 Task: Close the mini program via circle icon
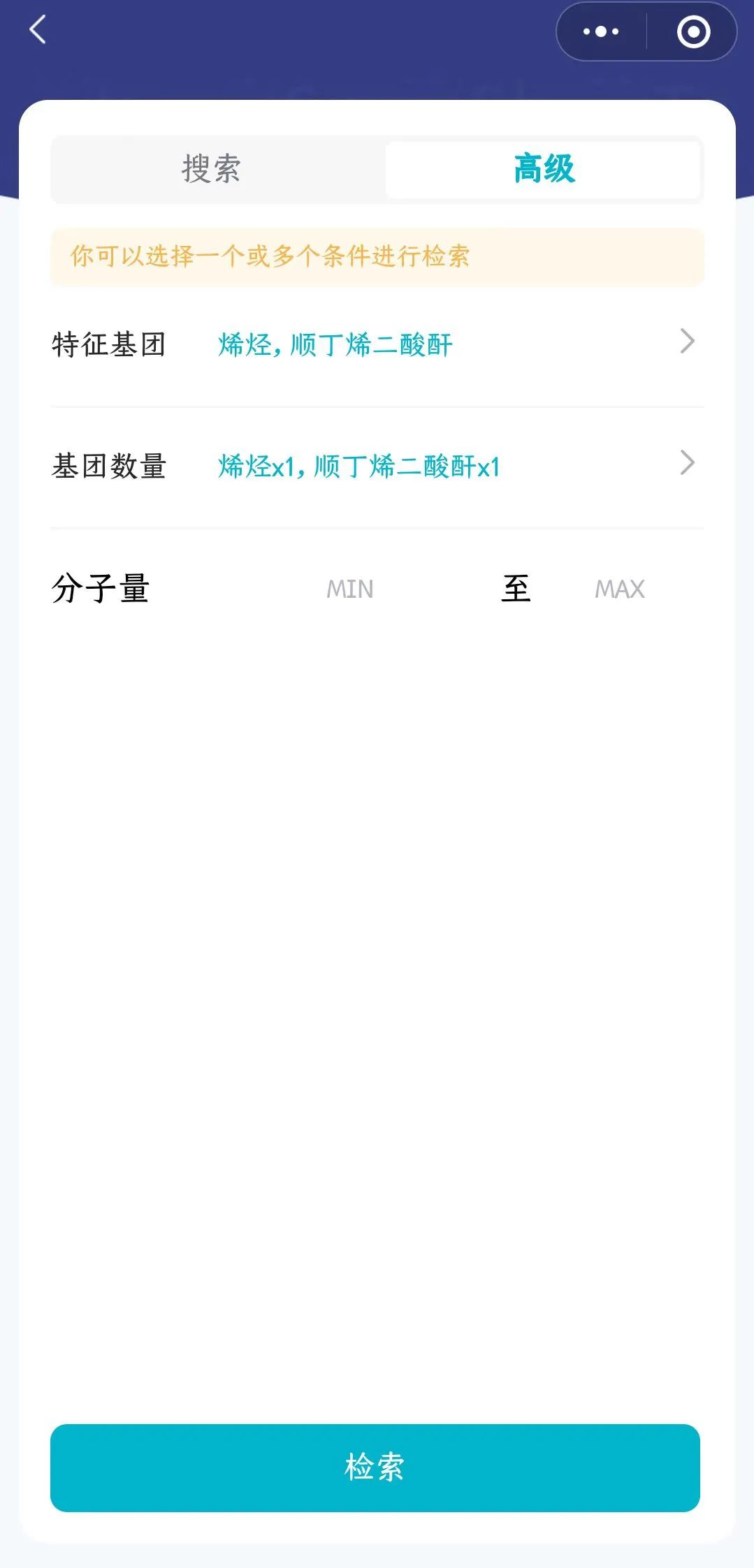coord(693,32)
